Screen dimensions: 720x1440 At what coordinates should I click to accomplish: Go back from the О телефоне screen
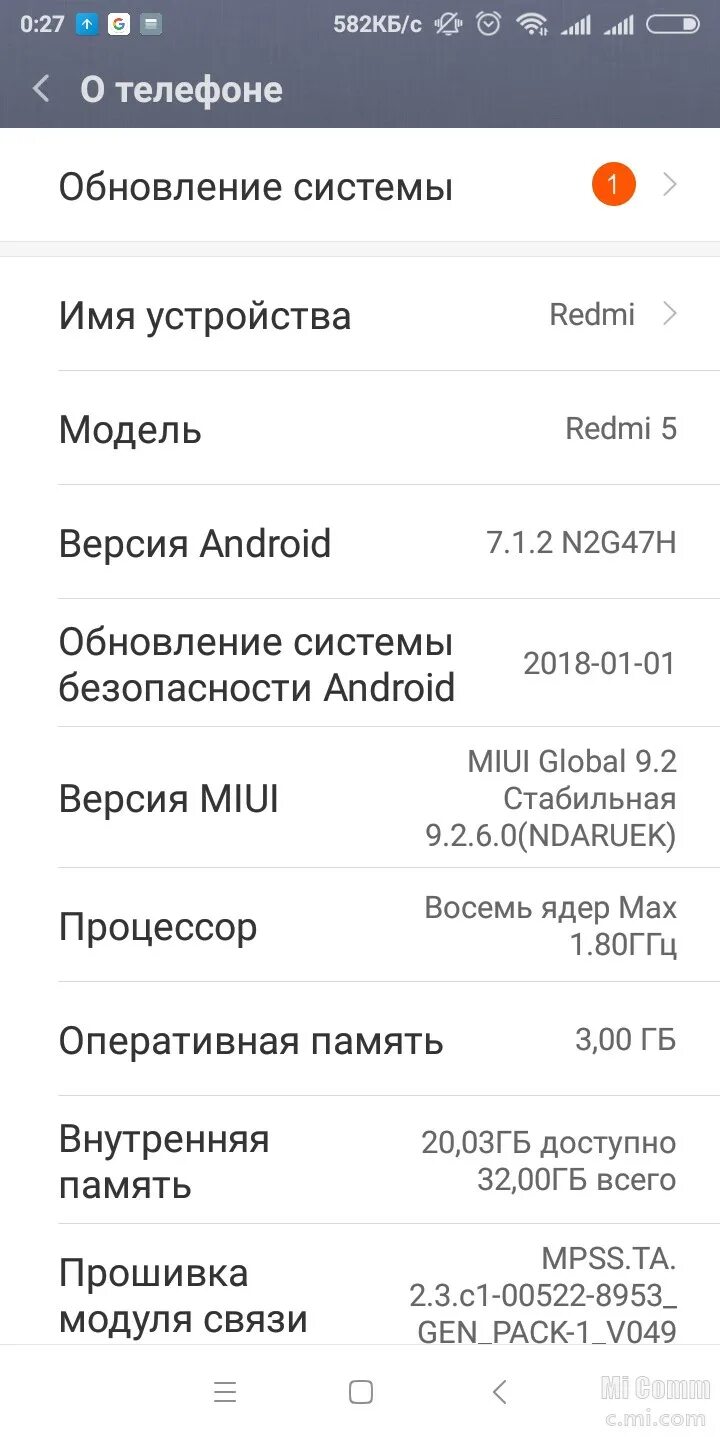41,89
